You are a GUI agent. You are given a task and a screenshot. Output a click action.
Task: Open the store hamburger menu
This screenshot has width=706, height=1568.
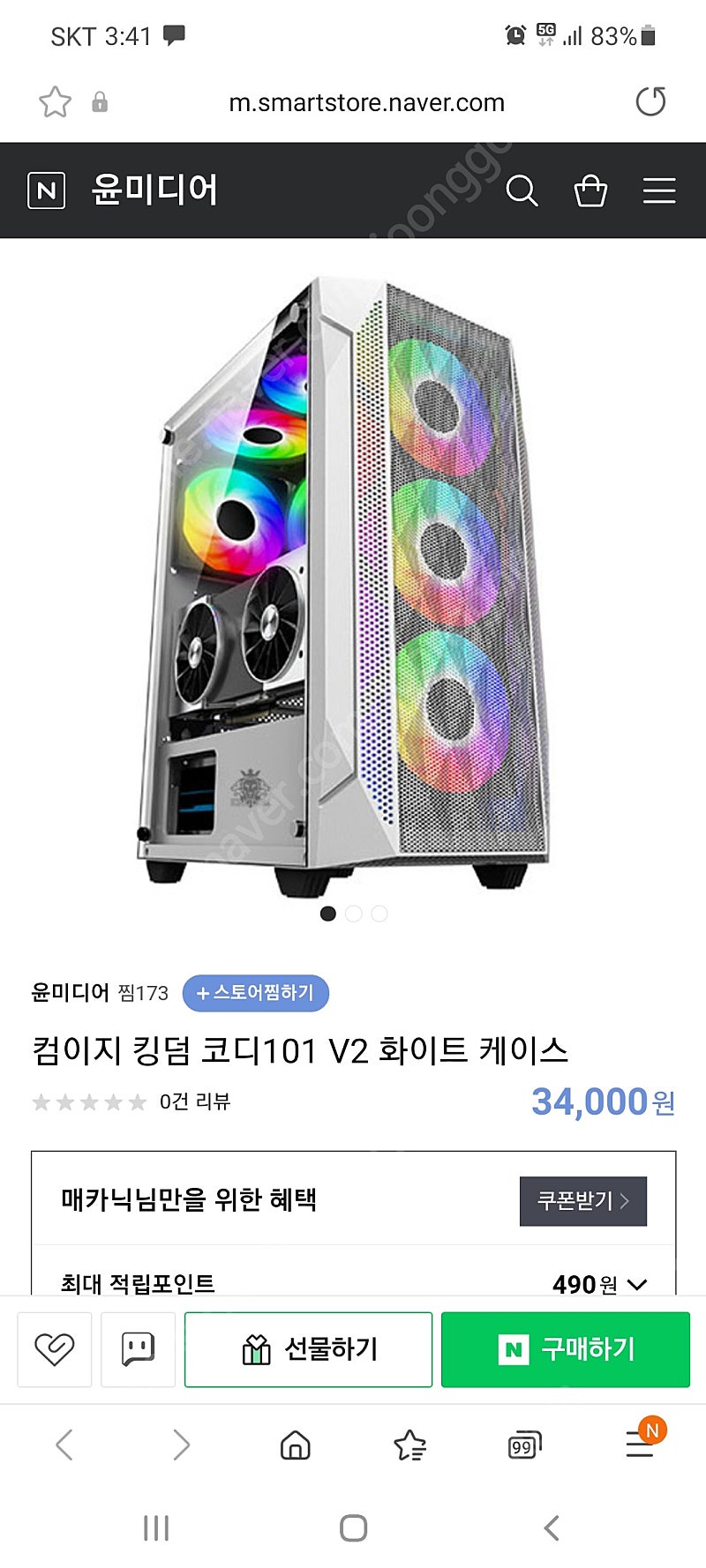[658, 190]
